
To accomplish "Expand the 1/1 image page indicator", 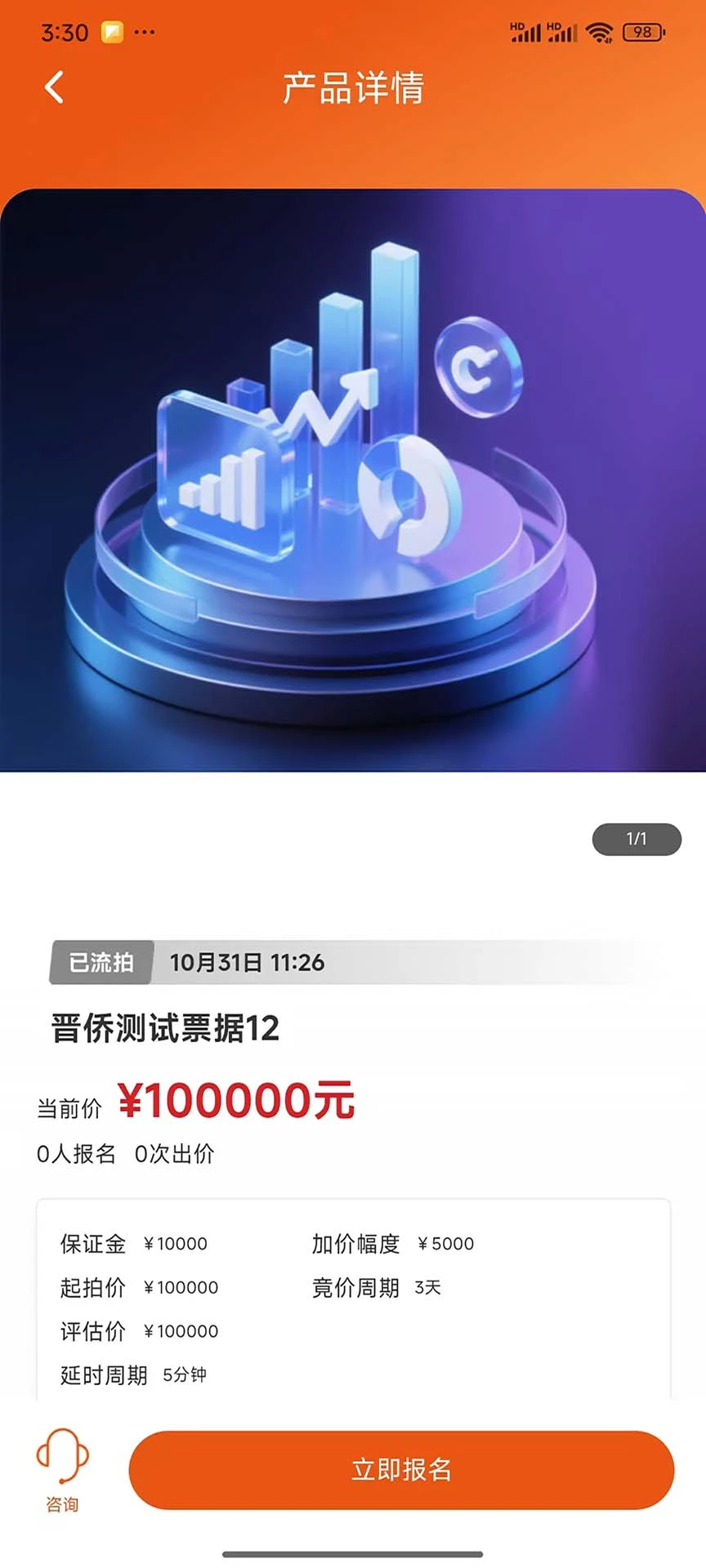I will click(x=637, y=840).
